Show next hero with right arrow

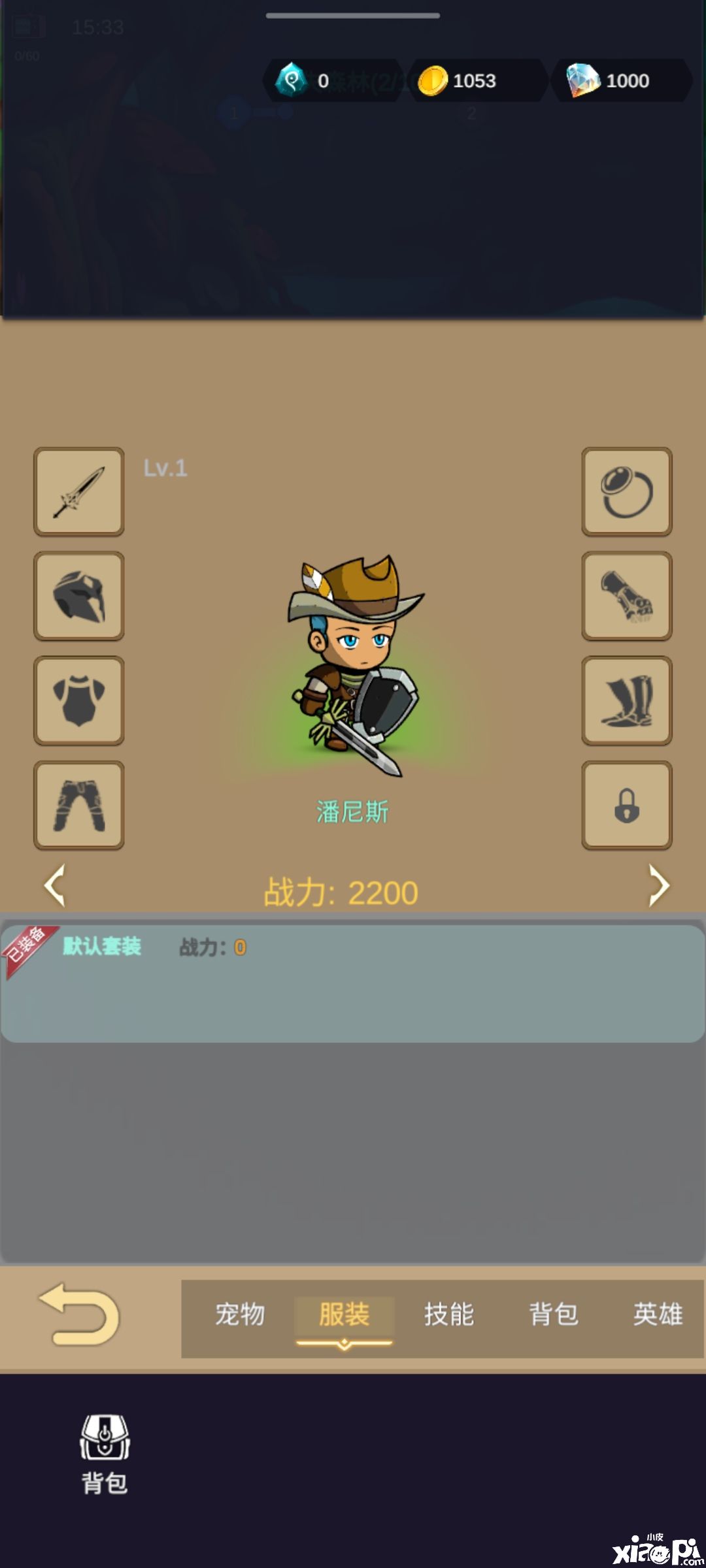pyautogui.click(x=658, y=885)
